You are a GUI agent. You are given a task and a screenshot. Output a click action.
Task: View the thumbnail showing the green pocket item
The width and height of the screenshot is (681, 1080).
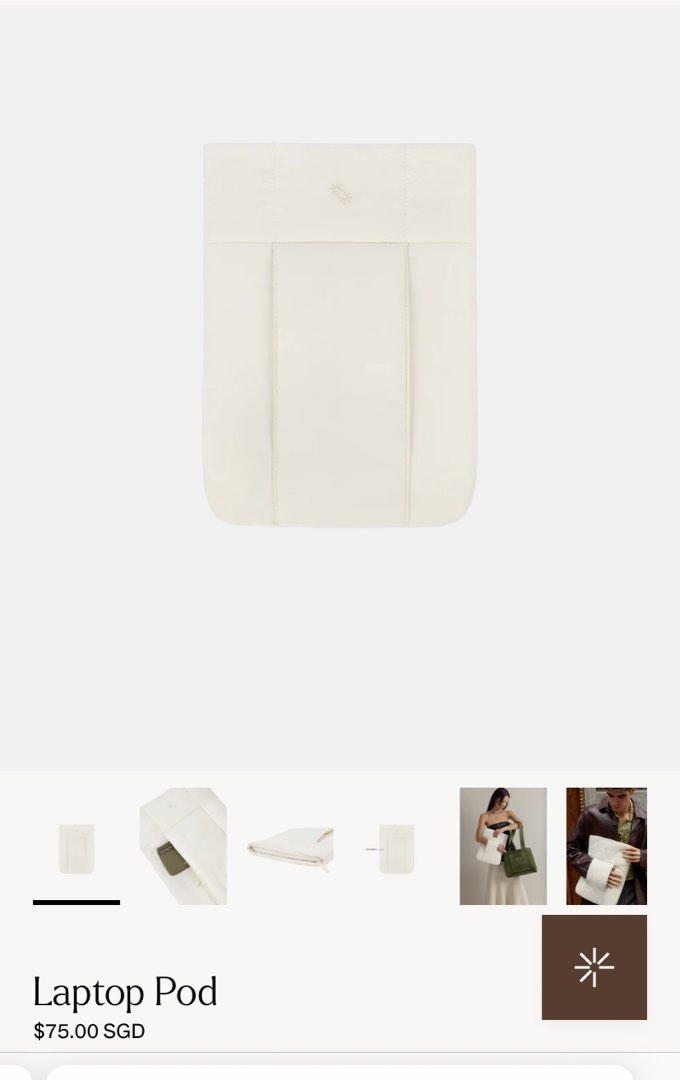pos(183,846)
